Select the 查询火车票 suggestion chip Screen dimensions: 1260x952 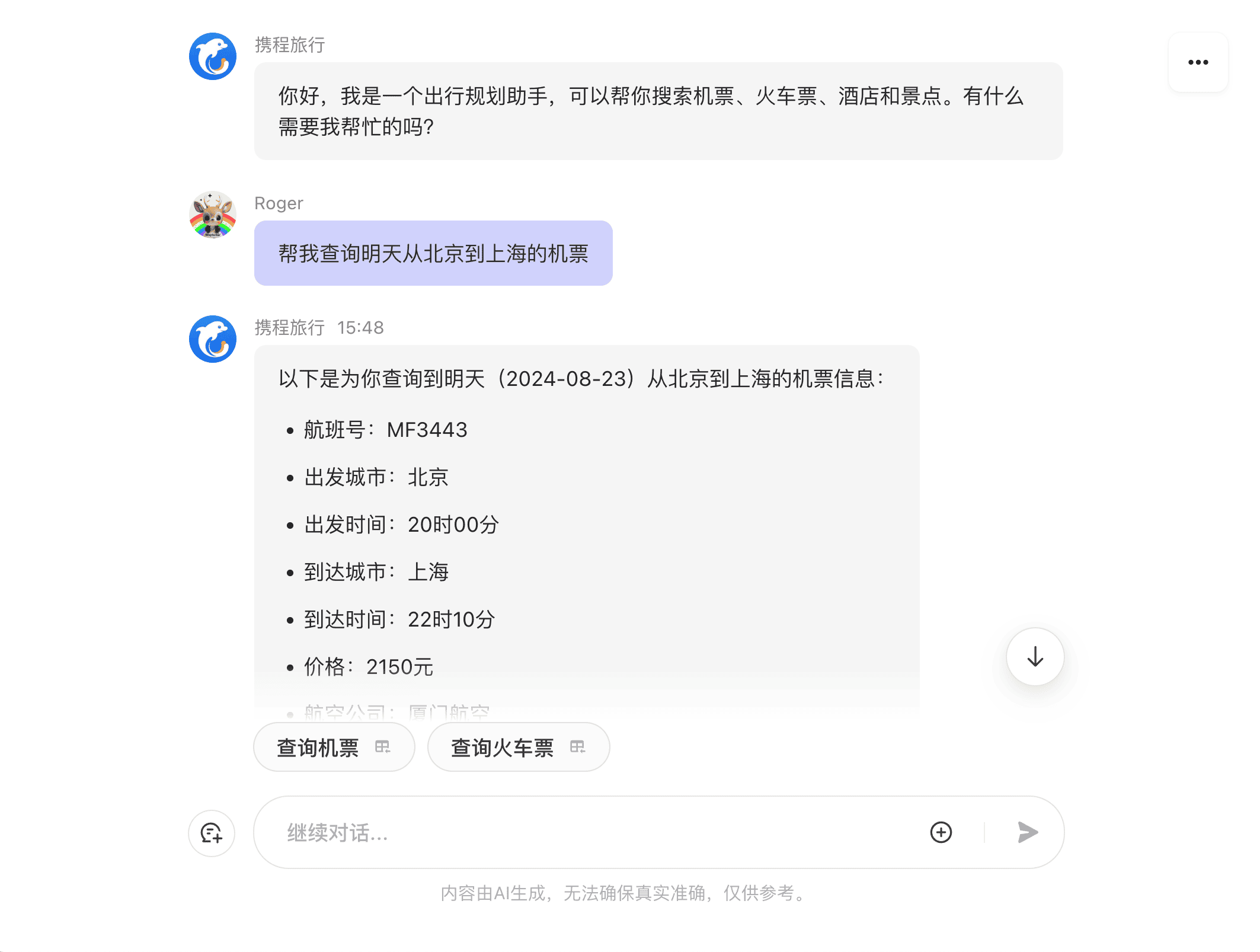pos(518,747)
